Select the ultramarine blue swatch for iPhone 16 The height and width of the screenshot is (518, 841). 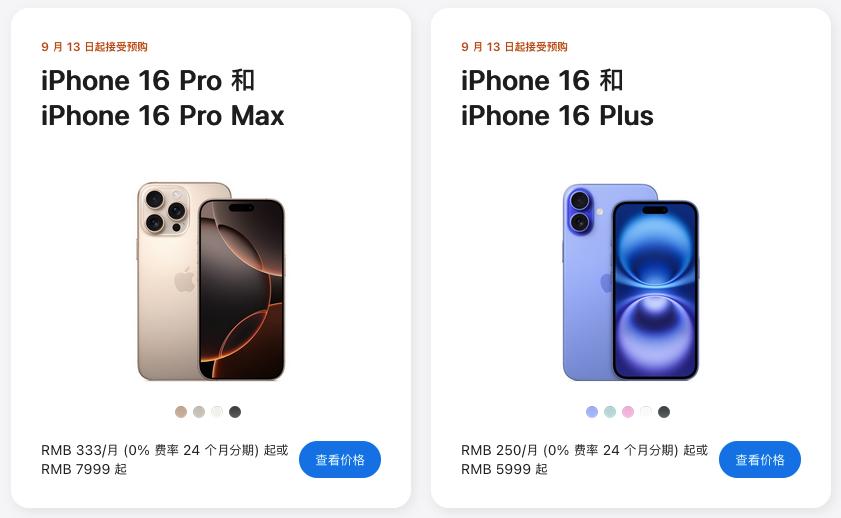[x=592, y=412]
